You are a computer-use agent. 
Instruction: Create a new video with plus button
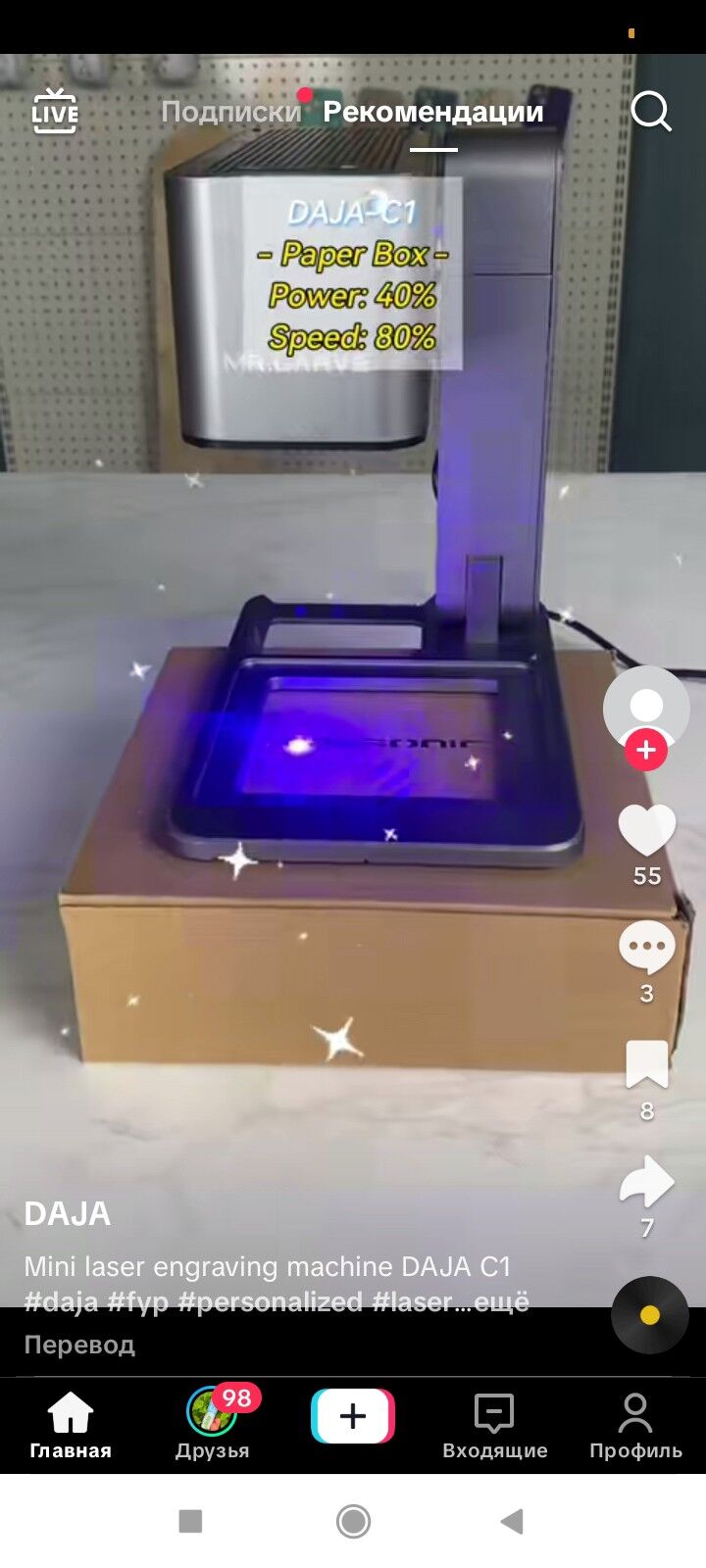[353, 1416]
